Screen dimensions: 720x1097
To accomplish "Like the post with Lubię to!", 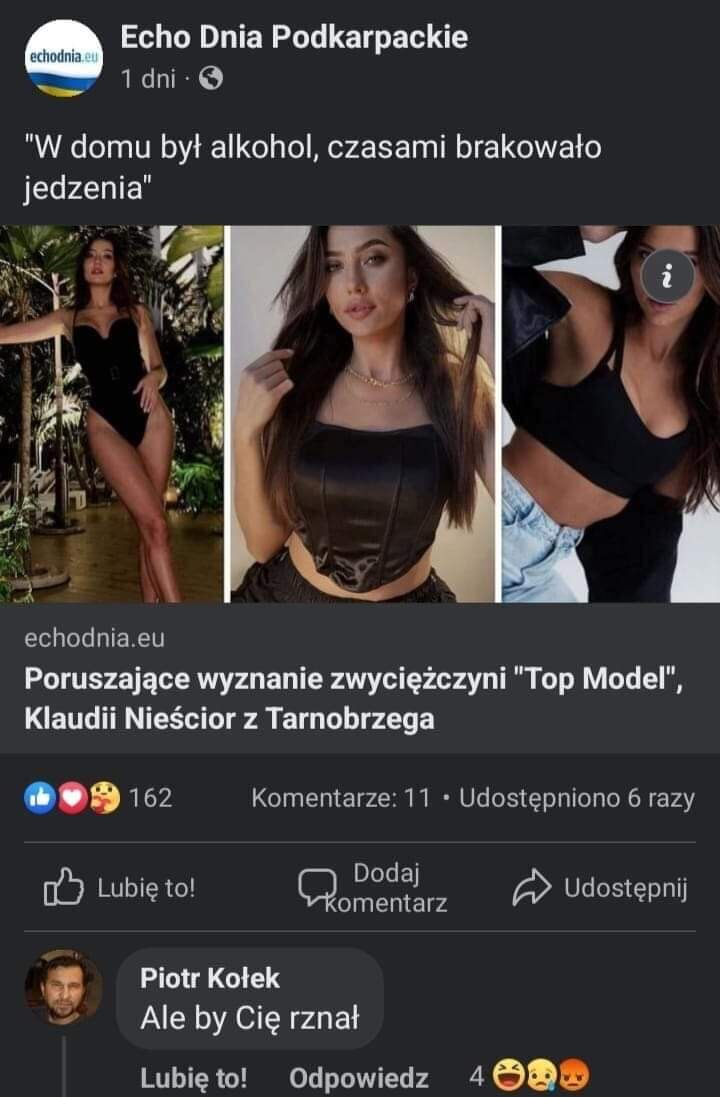I will click(120, 888).
